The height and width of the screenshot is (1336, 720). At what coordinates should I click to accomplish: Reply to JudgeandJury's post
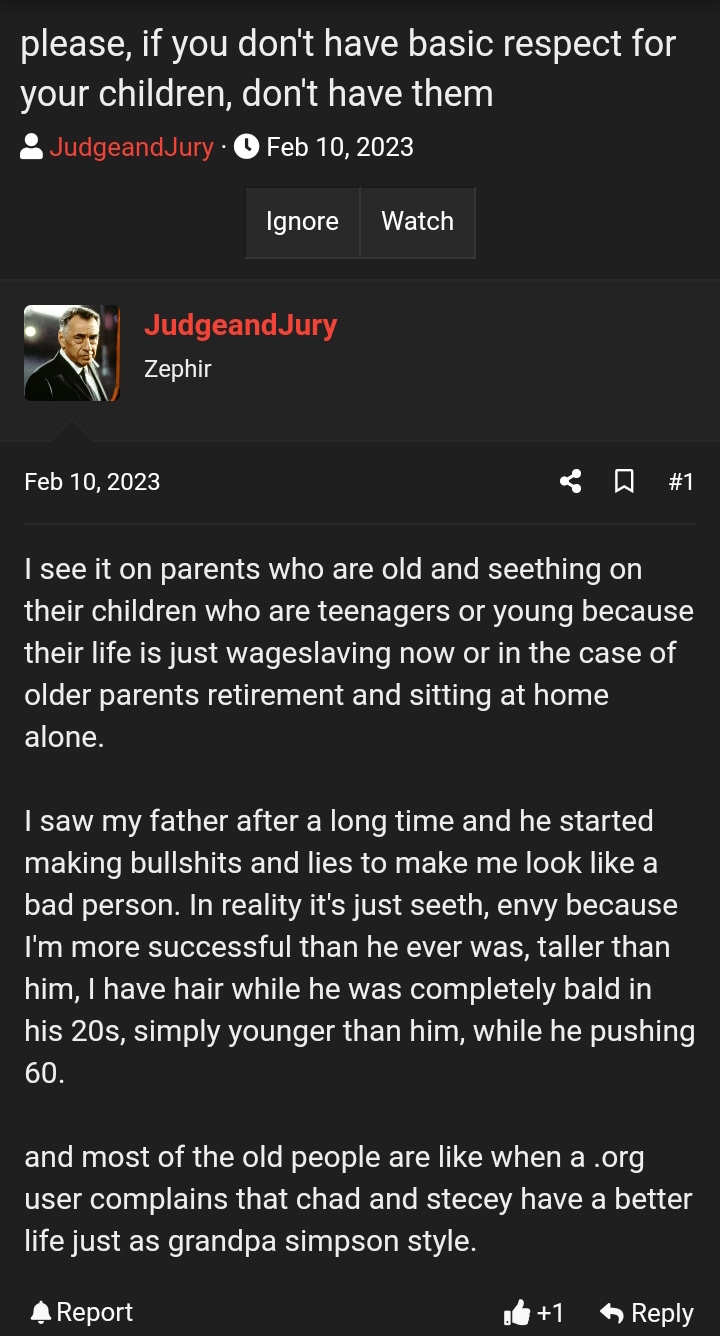[x=647, y=1313]
